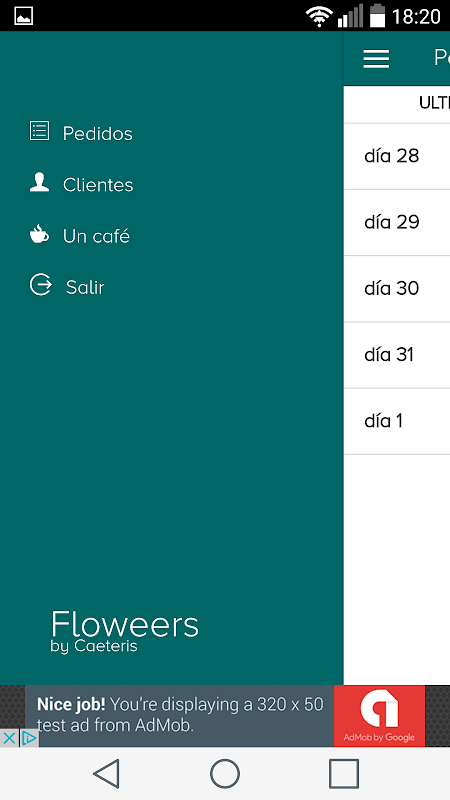The width and height of the screenshot is (450, 800).
Task: Select the Un café option
Action: tap(80, 236)
